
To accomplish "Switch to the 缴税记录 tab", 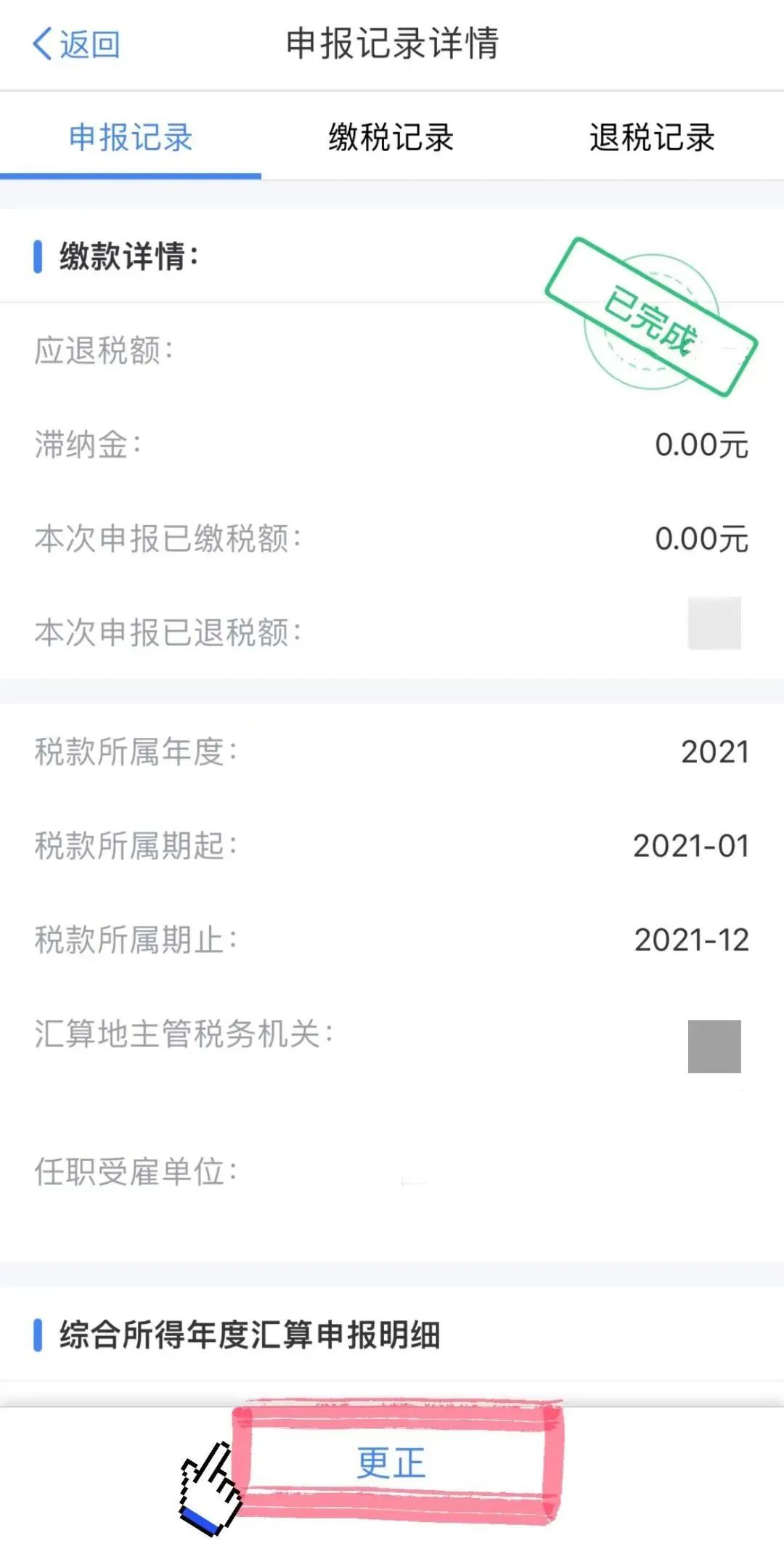I will pyautogui.click(x=391, y=137).
